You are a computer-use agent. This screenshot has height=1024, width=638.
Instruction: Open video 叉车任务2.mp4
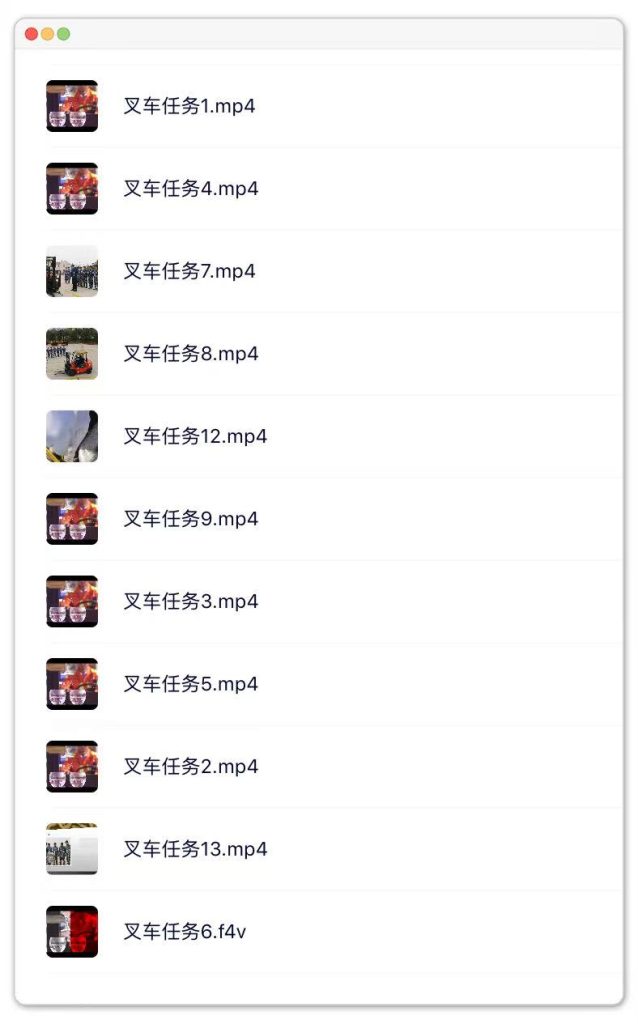click(190, 766)
